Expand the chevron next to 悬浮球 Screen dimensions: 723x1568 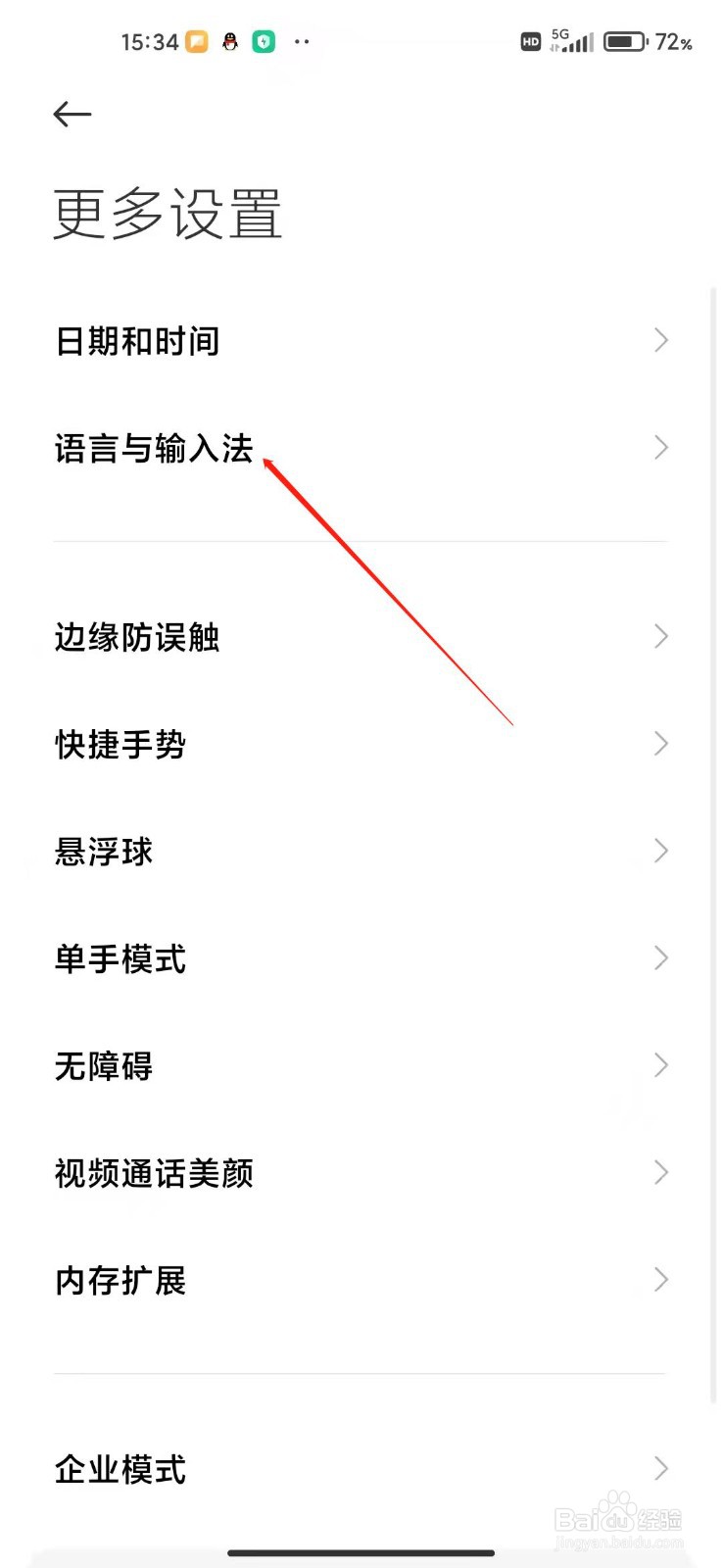(x=661, y=851)
